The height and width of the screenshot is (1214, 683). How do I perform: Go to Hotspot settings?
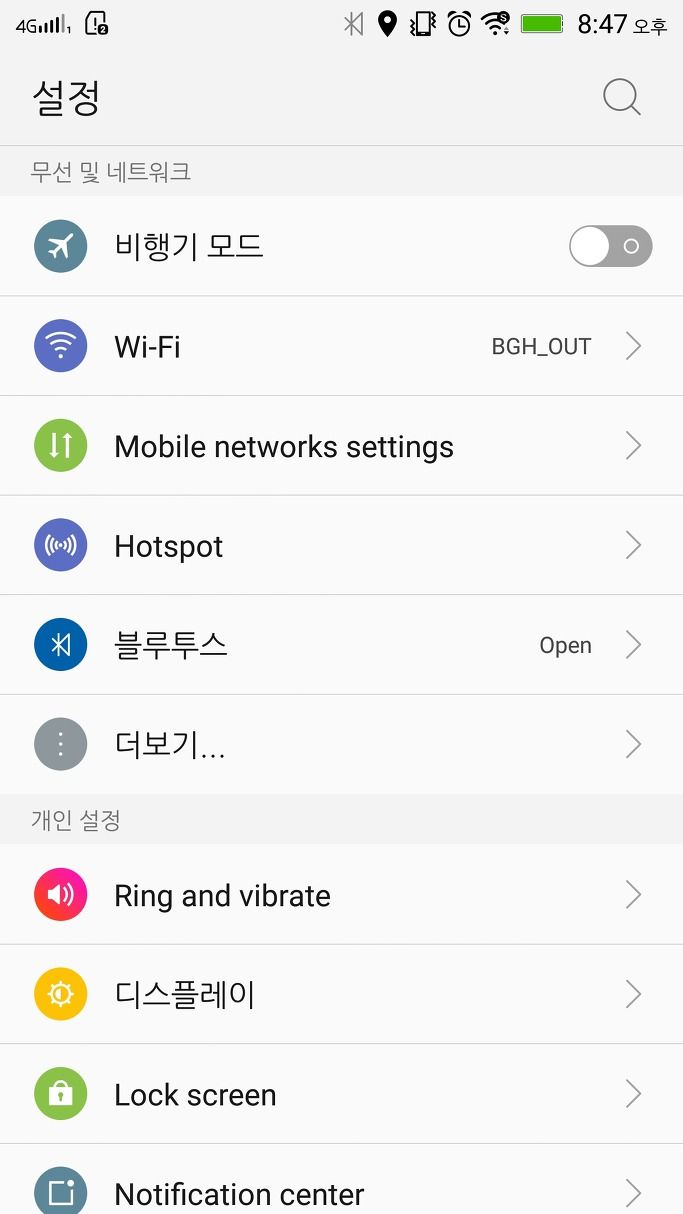click(341, 546)
